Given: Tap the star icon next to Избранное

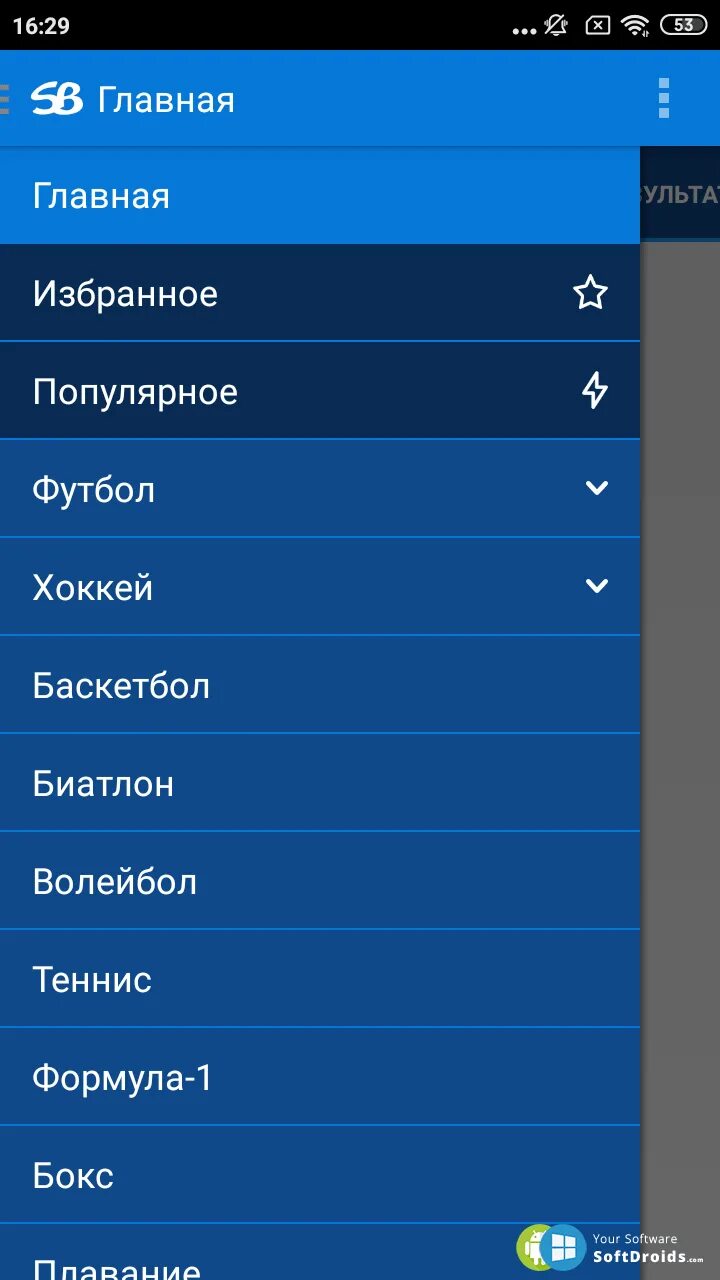Looking at the screenshot, I should [x=590, y=293].
